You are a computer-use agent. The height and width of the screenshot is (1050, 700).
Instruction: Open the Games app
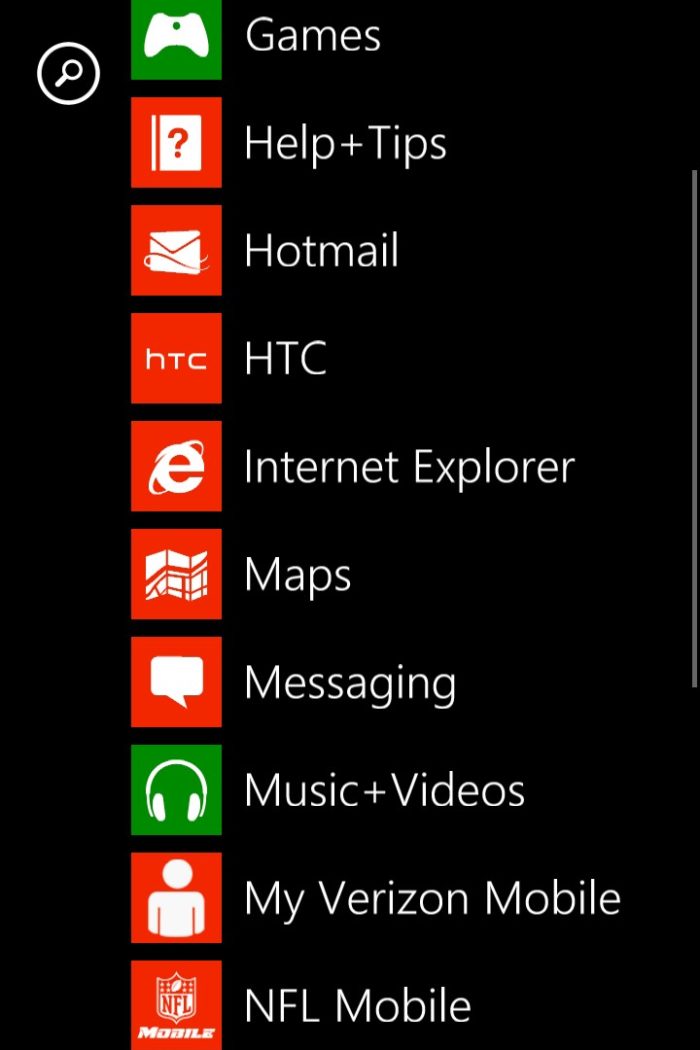pos(176,36)
